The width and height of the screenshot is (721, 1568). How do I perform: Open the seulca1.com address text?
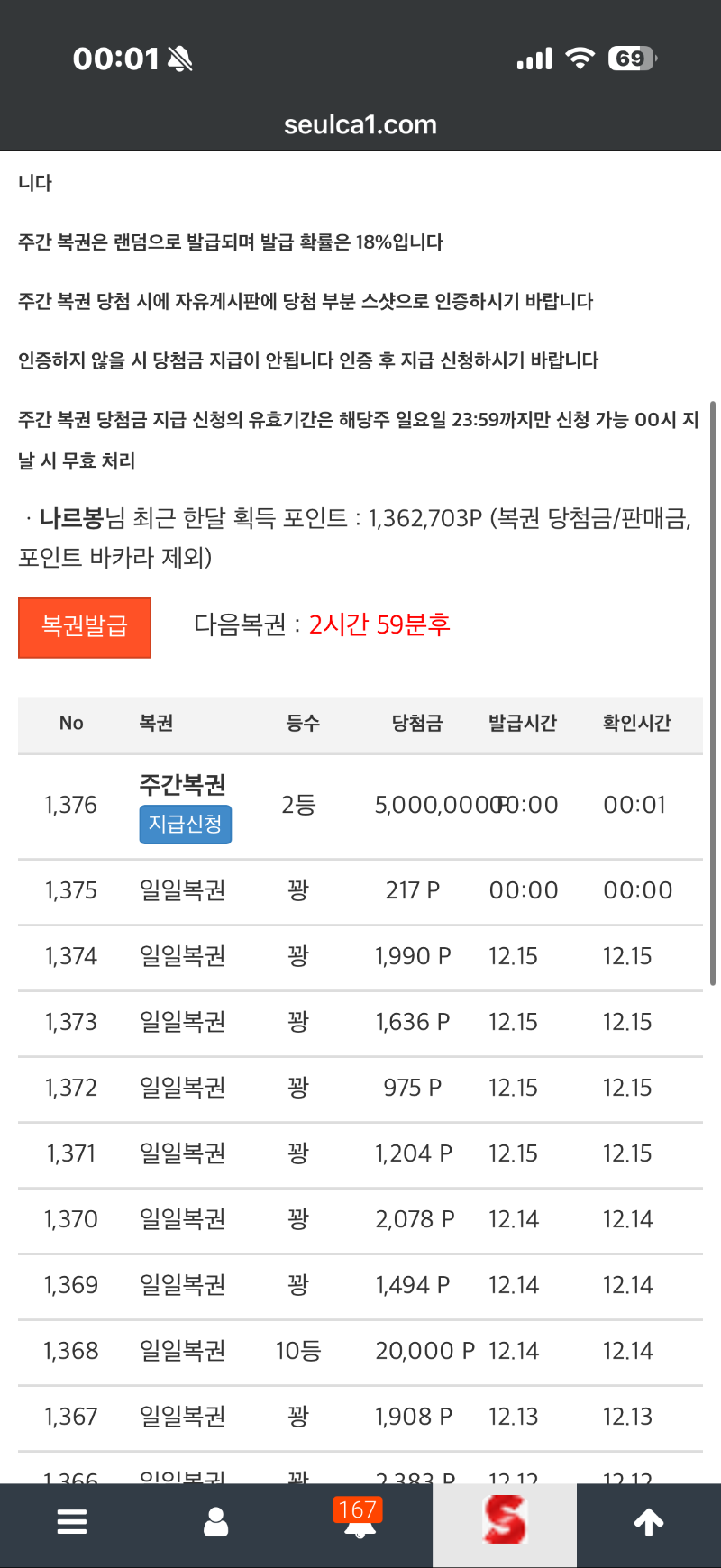point(360,124)
